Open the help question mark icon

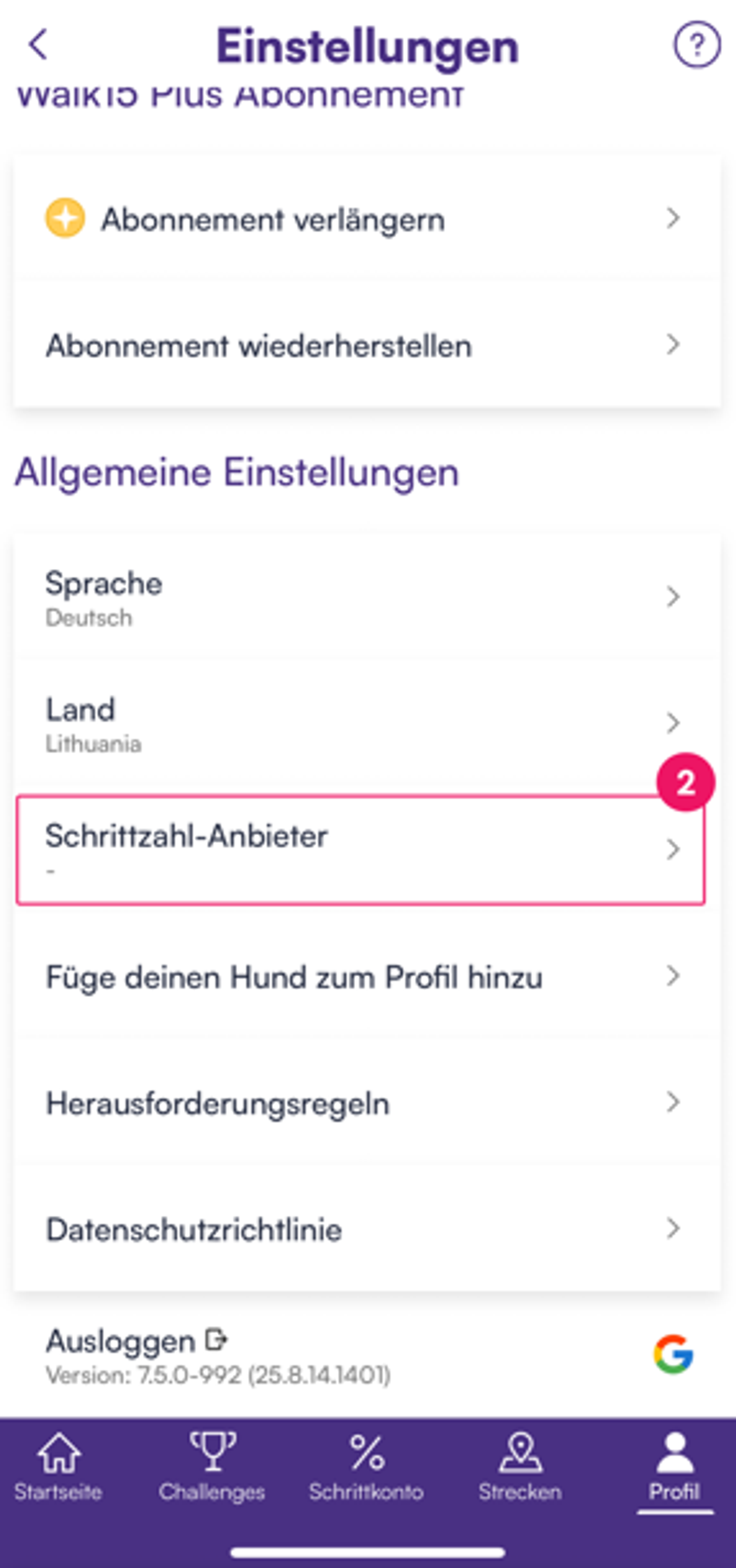point(697,45)
